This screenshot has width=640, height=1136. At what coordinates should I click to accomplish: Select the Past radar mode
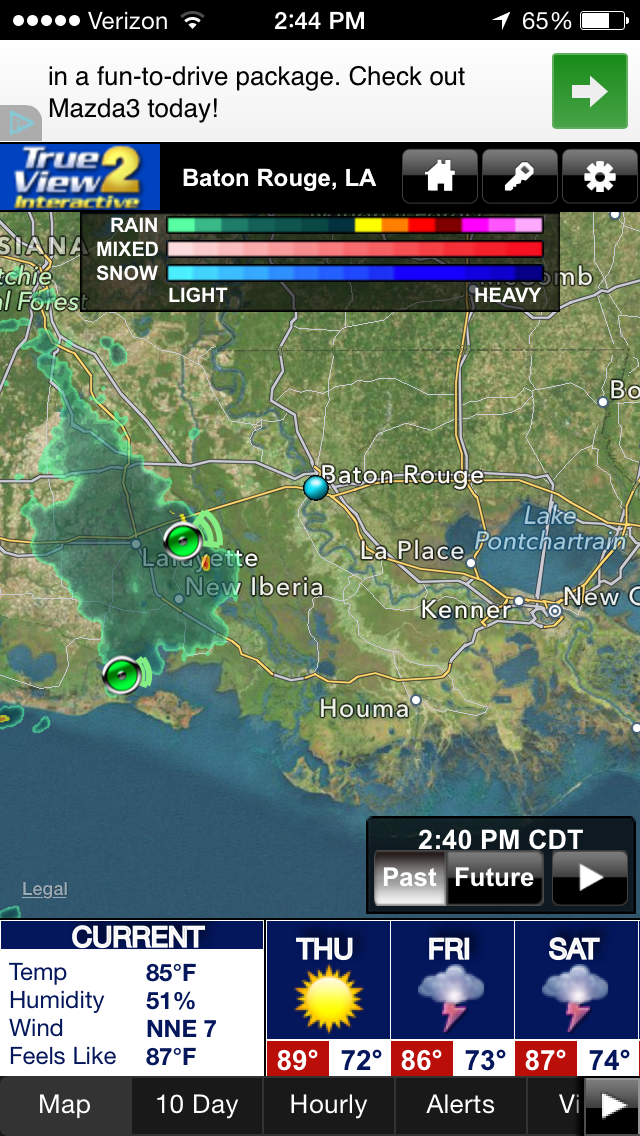(410, 878)
